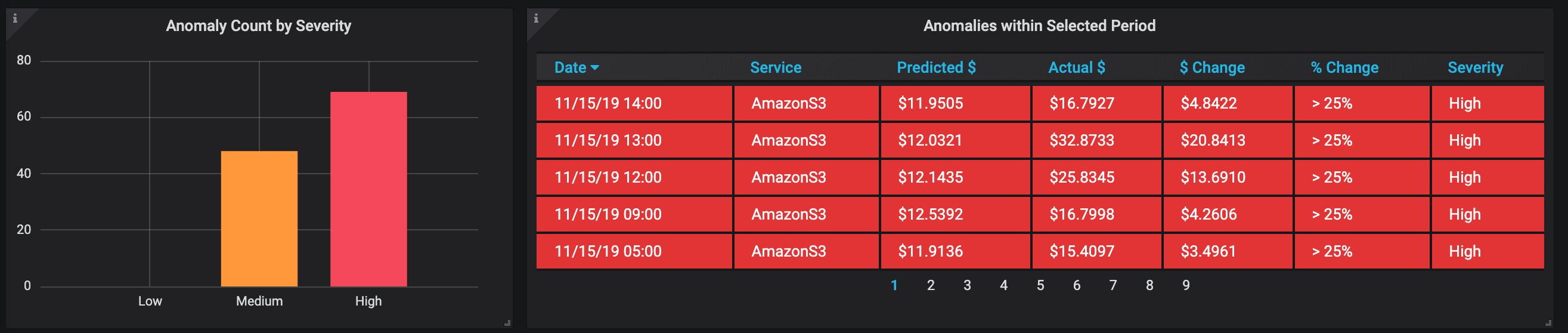Go to page 3 of anomalies table
The height and width of the screenshot is (333, 1568).
coord(966,285)
